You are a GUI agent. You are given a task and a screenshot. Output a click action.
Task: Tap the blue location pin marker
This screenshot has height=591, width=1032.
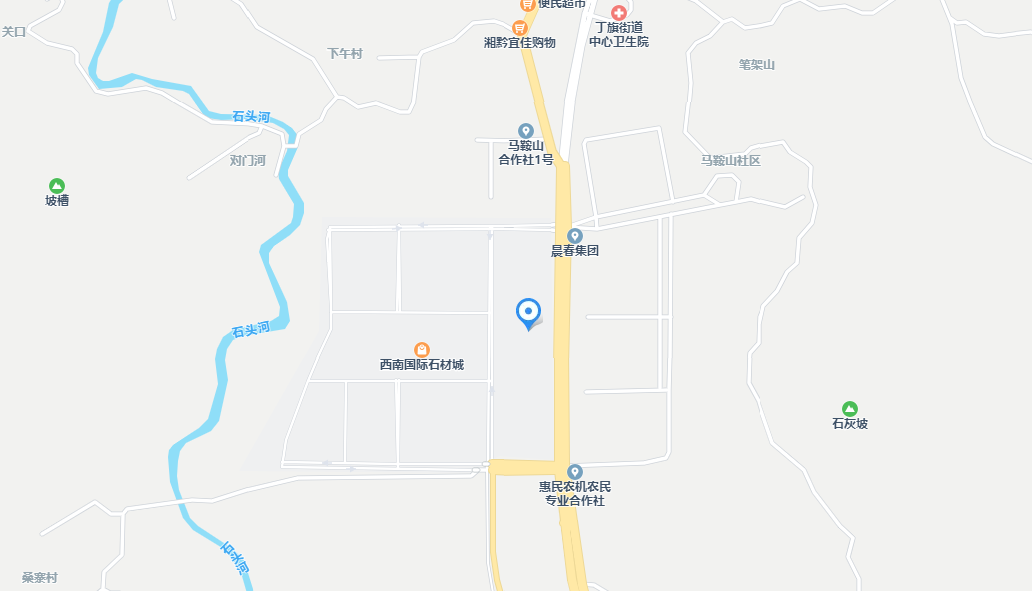528,313
